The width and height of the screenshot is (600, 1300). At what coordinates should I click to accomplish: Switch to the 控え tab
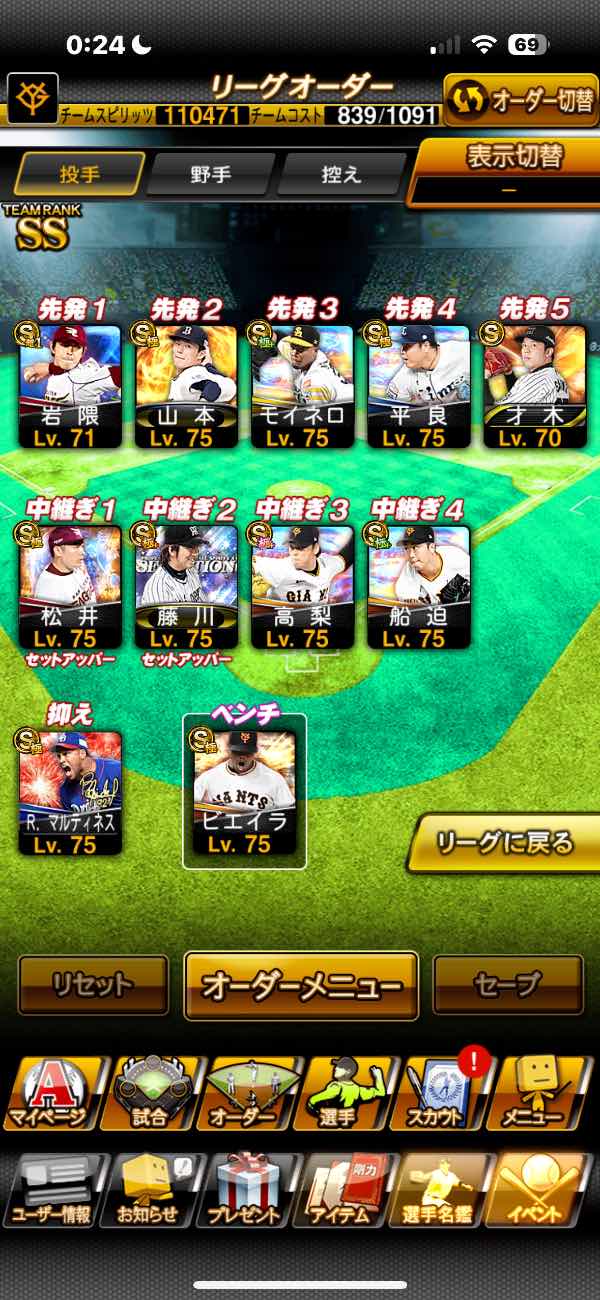pos(341,174)
